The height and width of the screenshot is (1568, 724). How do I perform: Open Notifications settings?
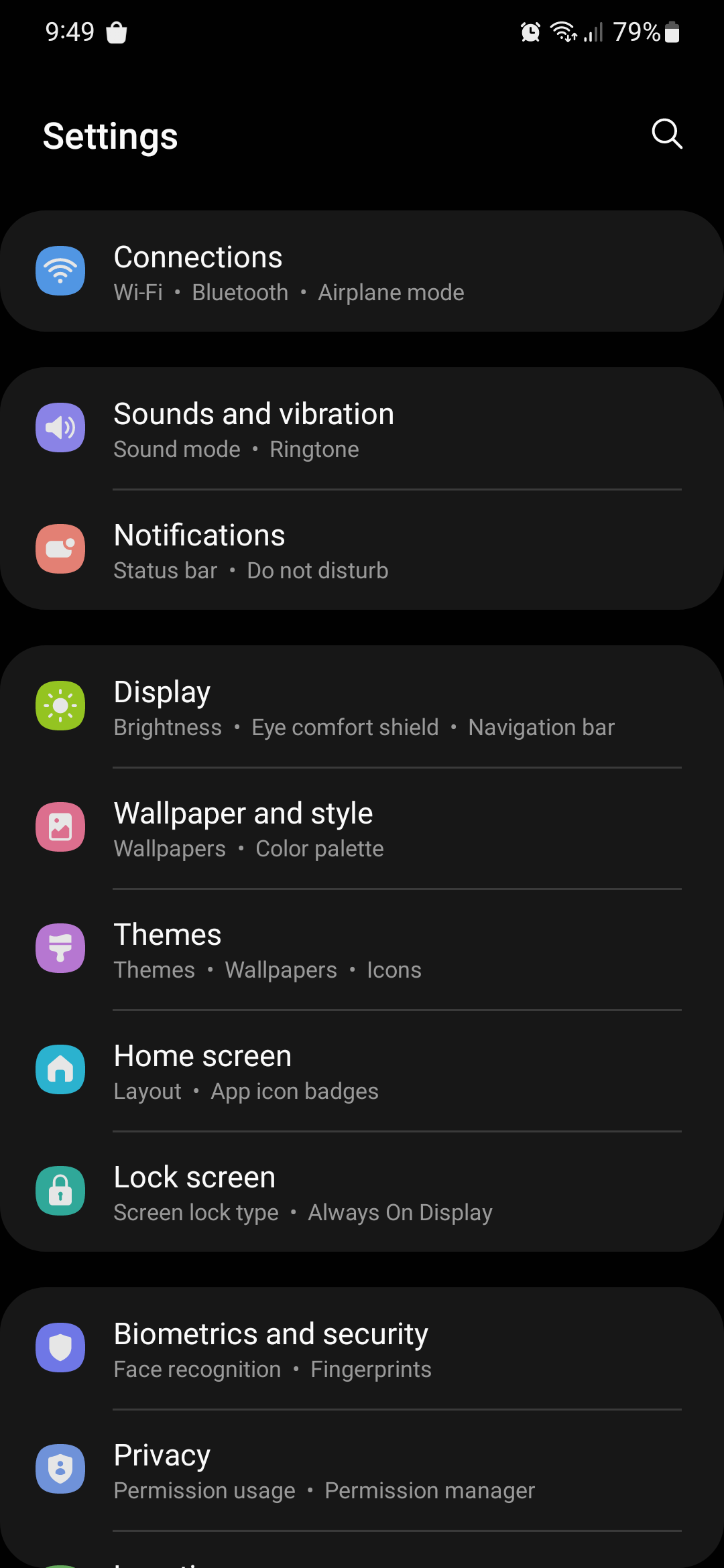pyautogui.click(x=362, y=550)
